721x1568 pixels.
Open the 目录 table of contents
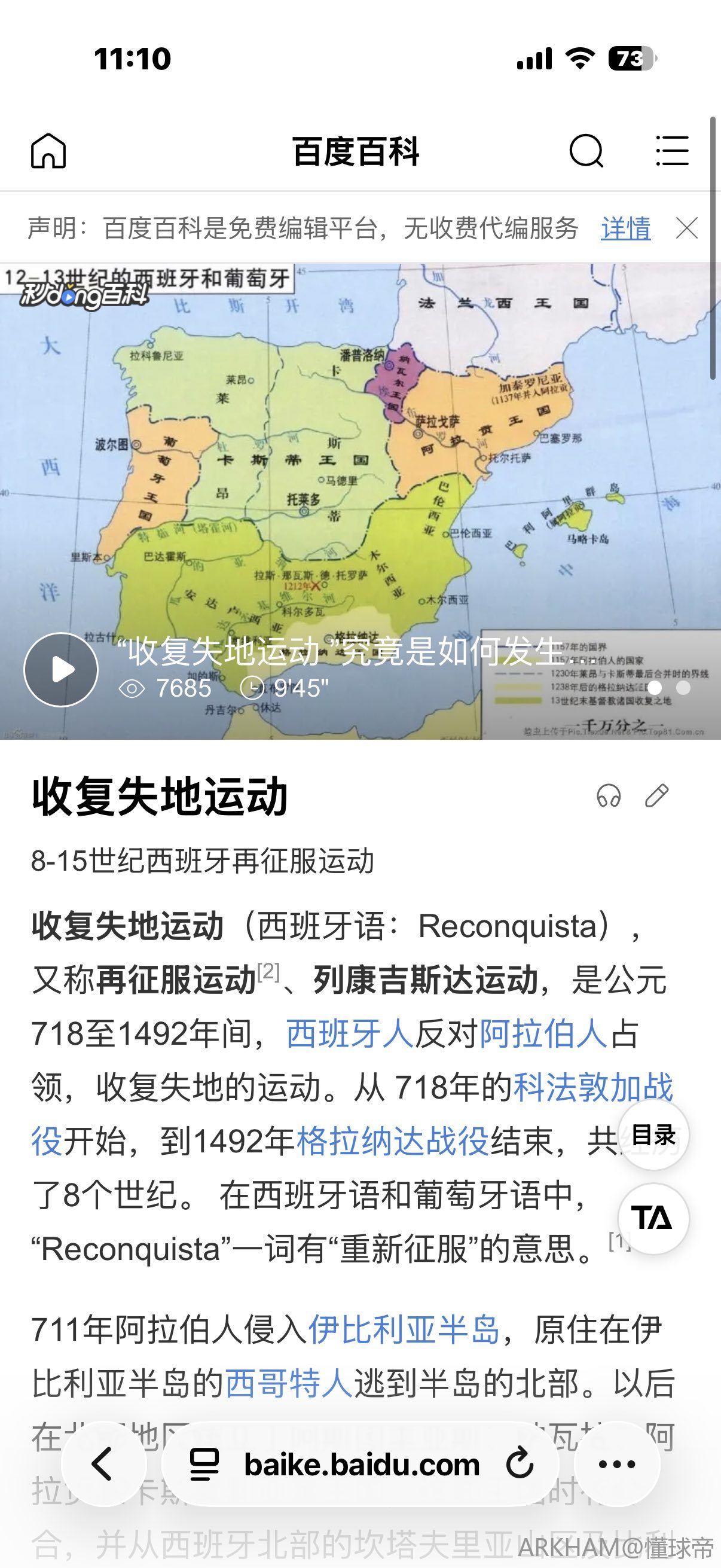coord(653,1135)
